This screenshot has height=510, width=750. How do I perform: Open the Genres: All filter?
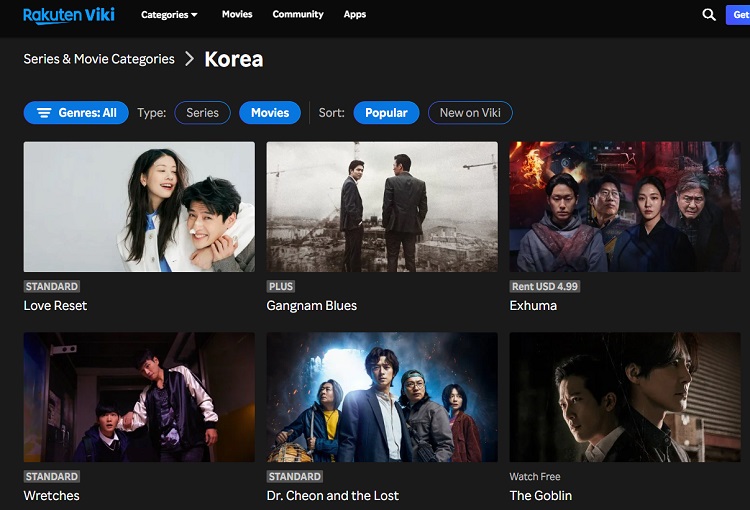click(x=76, y=113)
